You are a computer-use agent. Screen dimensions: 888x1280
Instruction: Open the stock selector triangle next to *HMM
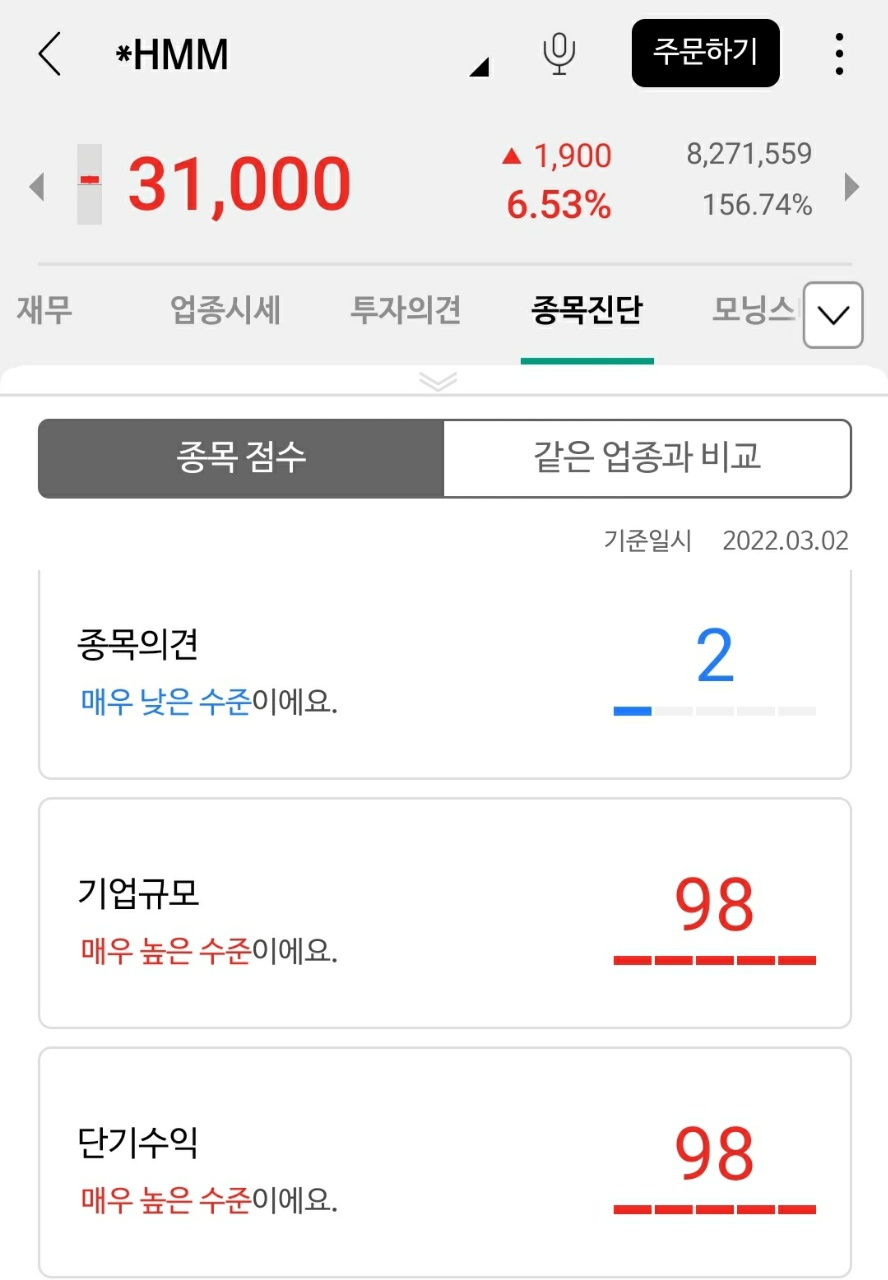[479, 68]
